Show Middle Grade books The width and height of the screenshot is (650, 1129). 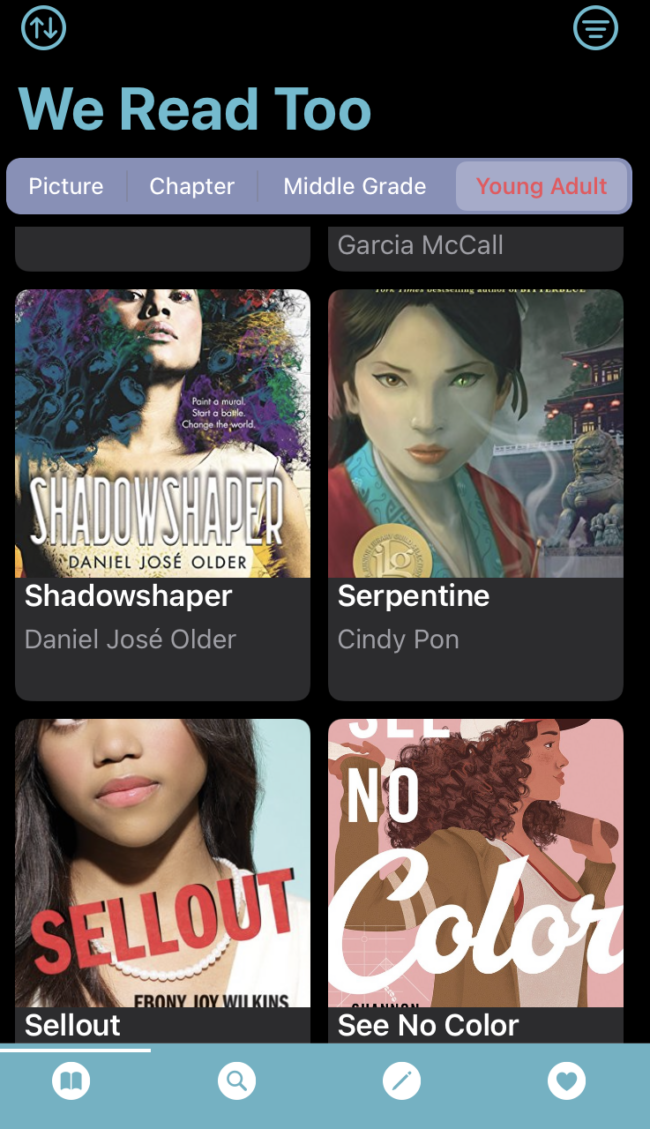click(355, 186)
